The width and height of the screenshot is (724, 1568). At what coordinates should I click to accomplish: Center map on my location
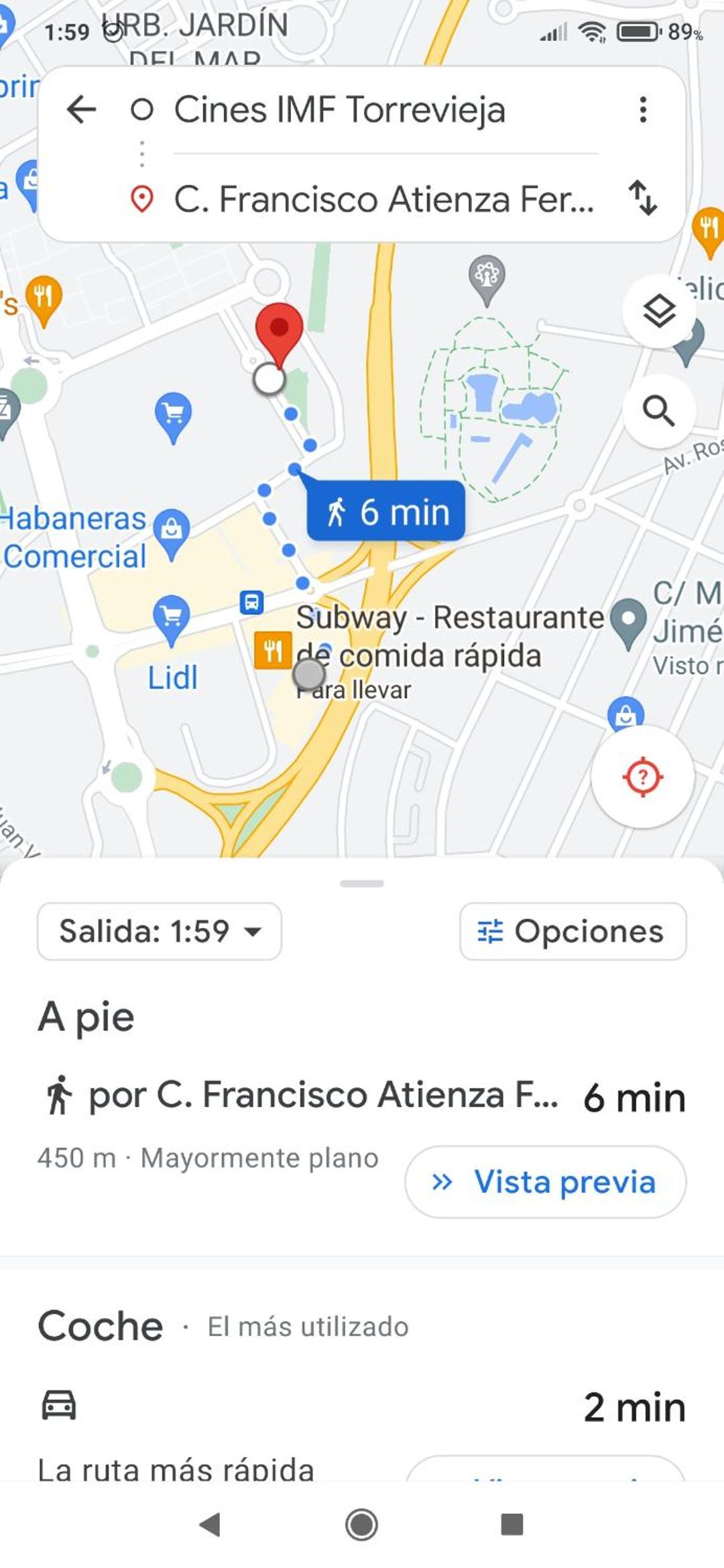click(x=642, y=777)
